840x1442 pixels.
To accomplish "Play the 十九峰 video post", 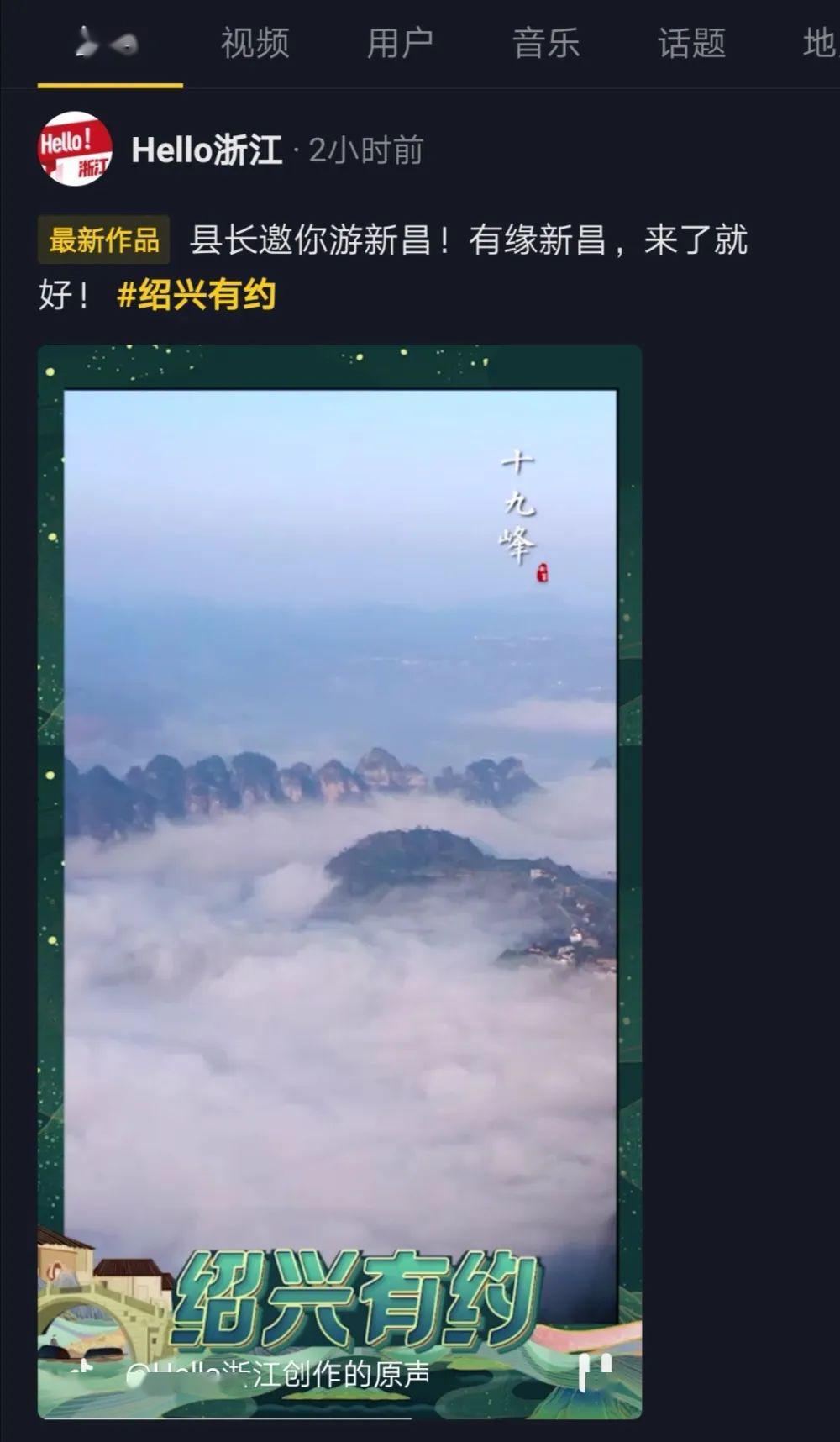I will [x=339, y=882].
